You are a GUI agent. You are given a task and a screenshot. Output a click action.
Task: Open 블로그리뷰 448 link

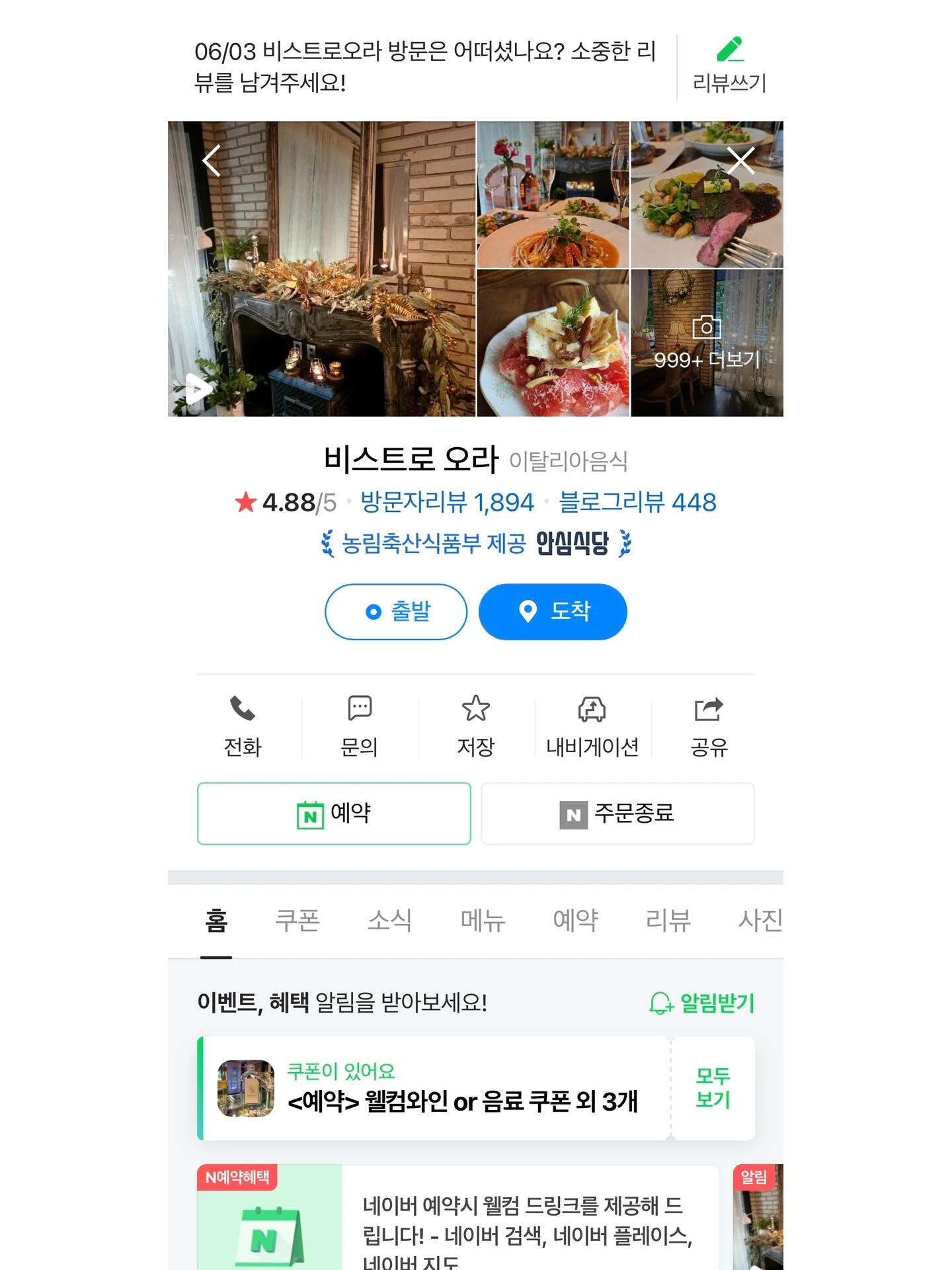pyautogui.click(x=637, y=503)
